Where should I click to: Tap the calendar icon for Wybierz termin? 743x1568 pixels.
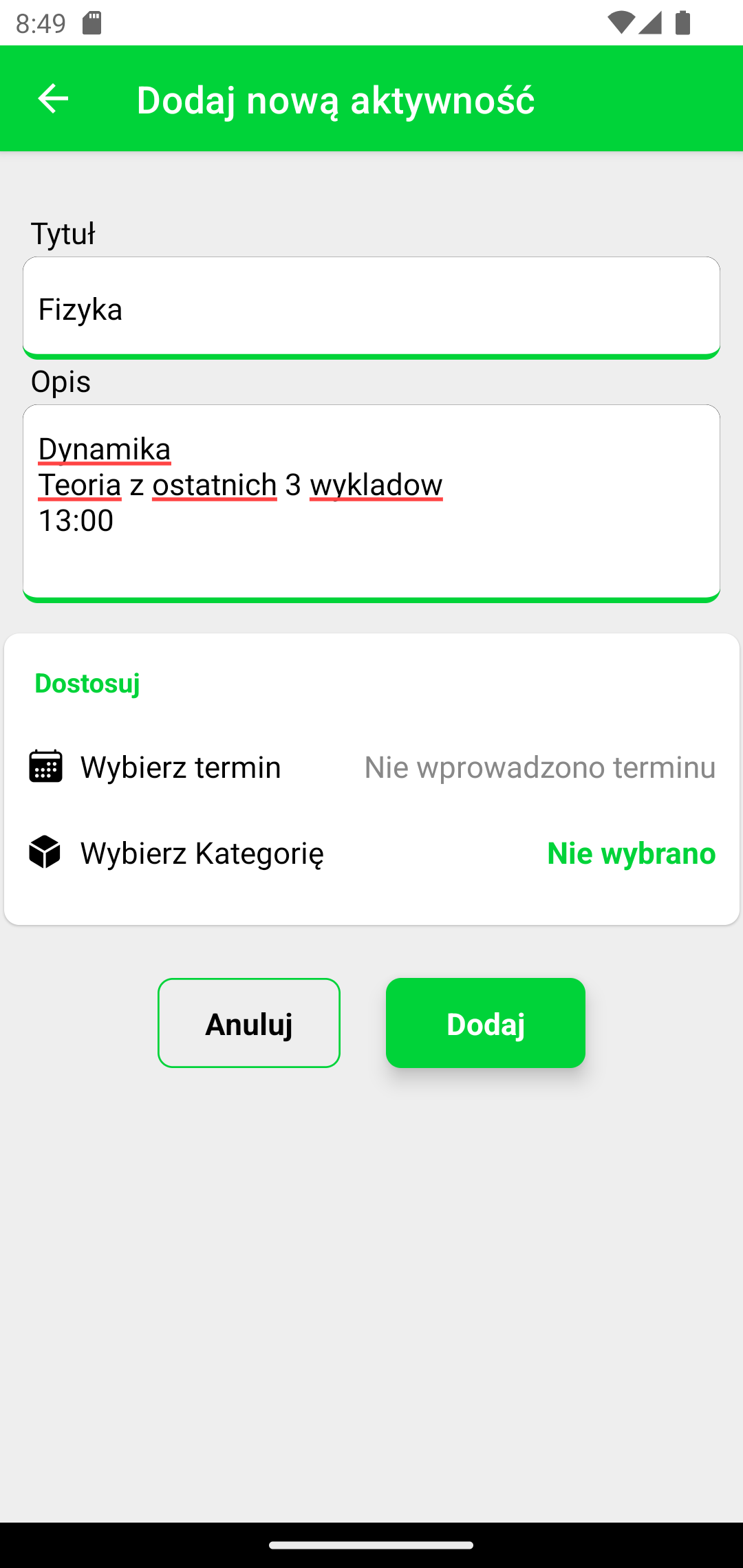43,767
